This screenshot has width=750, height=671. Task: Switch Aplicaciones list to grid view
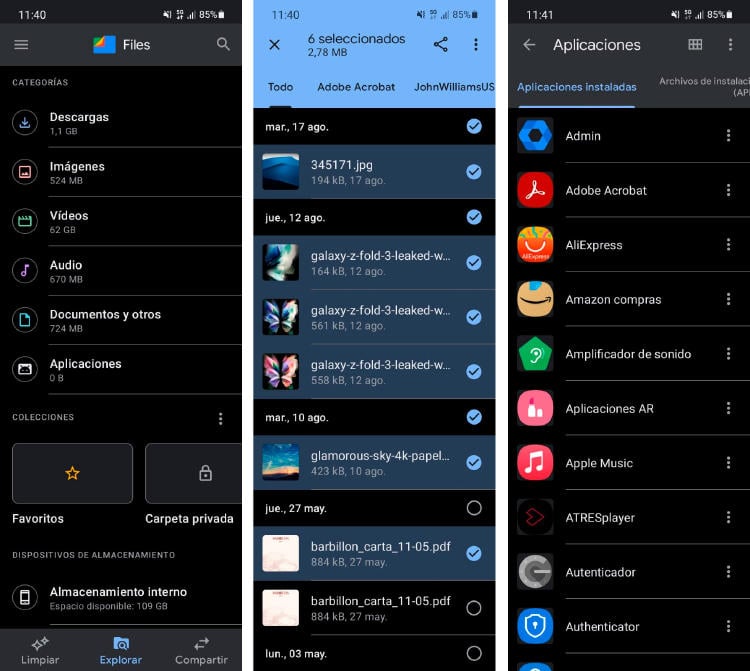pos(695,45)
